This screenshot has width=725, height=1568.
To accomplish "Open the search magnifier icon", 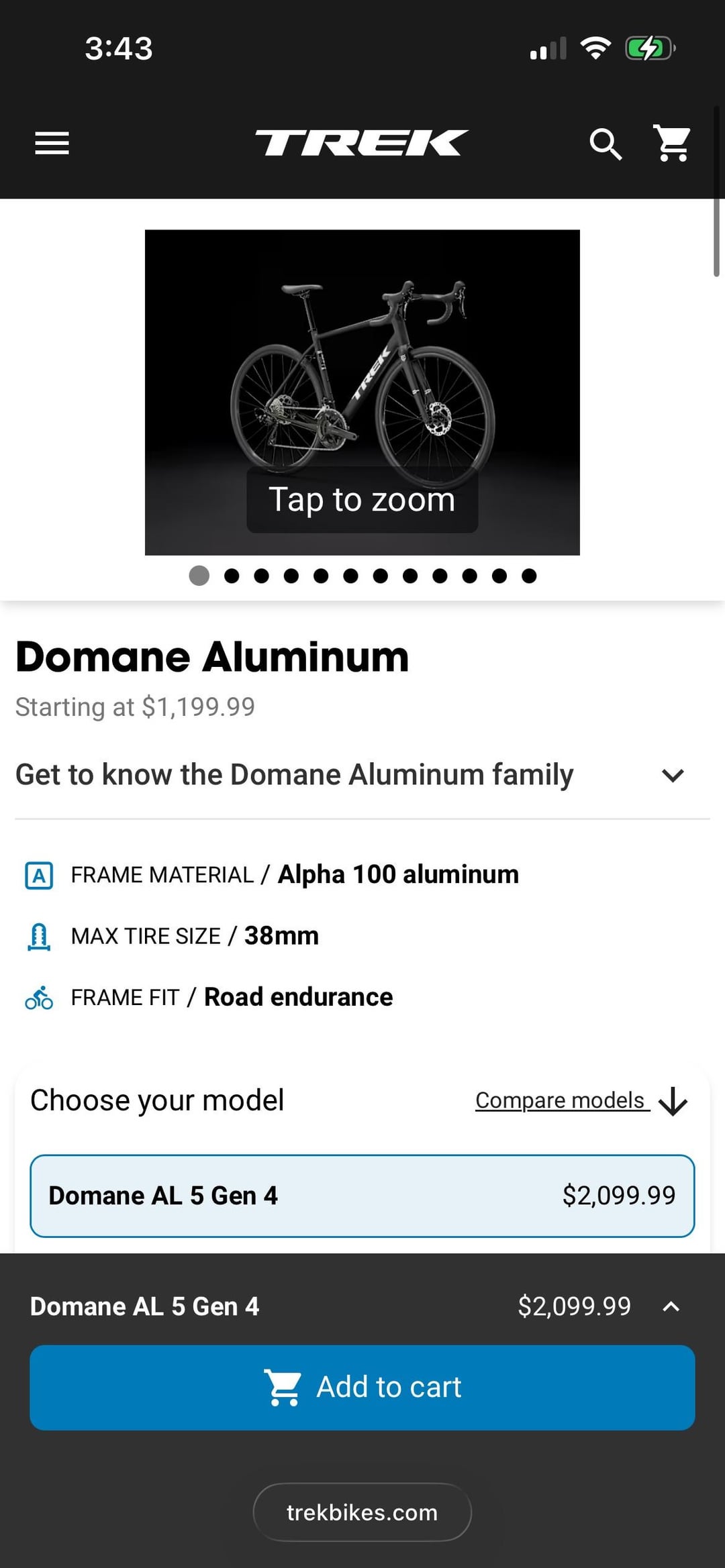I will tap(605, 144).
